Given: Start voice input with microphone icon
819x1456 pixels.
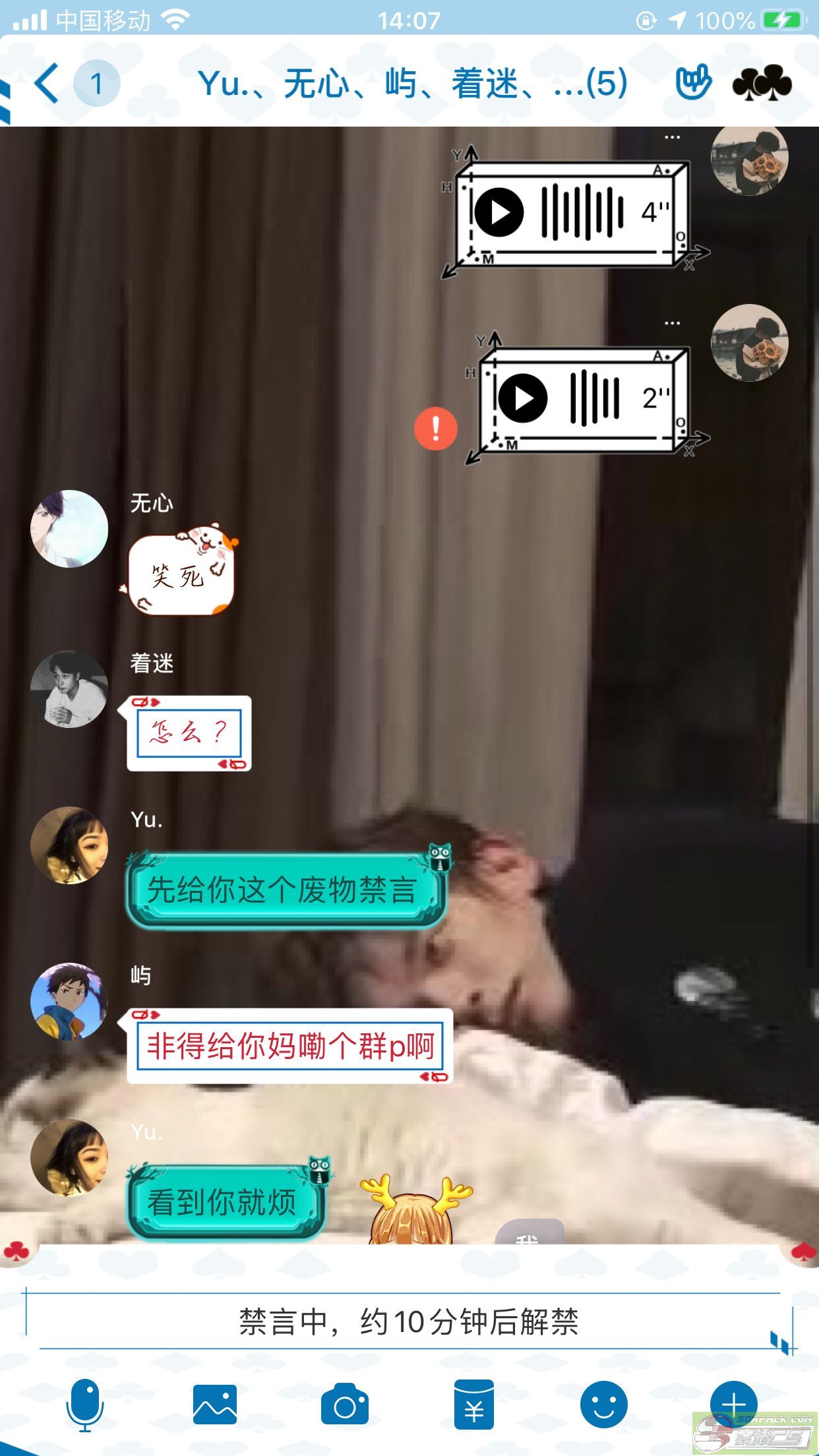Looking at the screenshot, I should 84,1405.
